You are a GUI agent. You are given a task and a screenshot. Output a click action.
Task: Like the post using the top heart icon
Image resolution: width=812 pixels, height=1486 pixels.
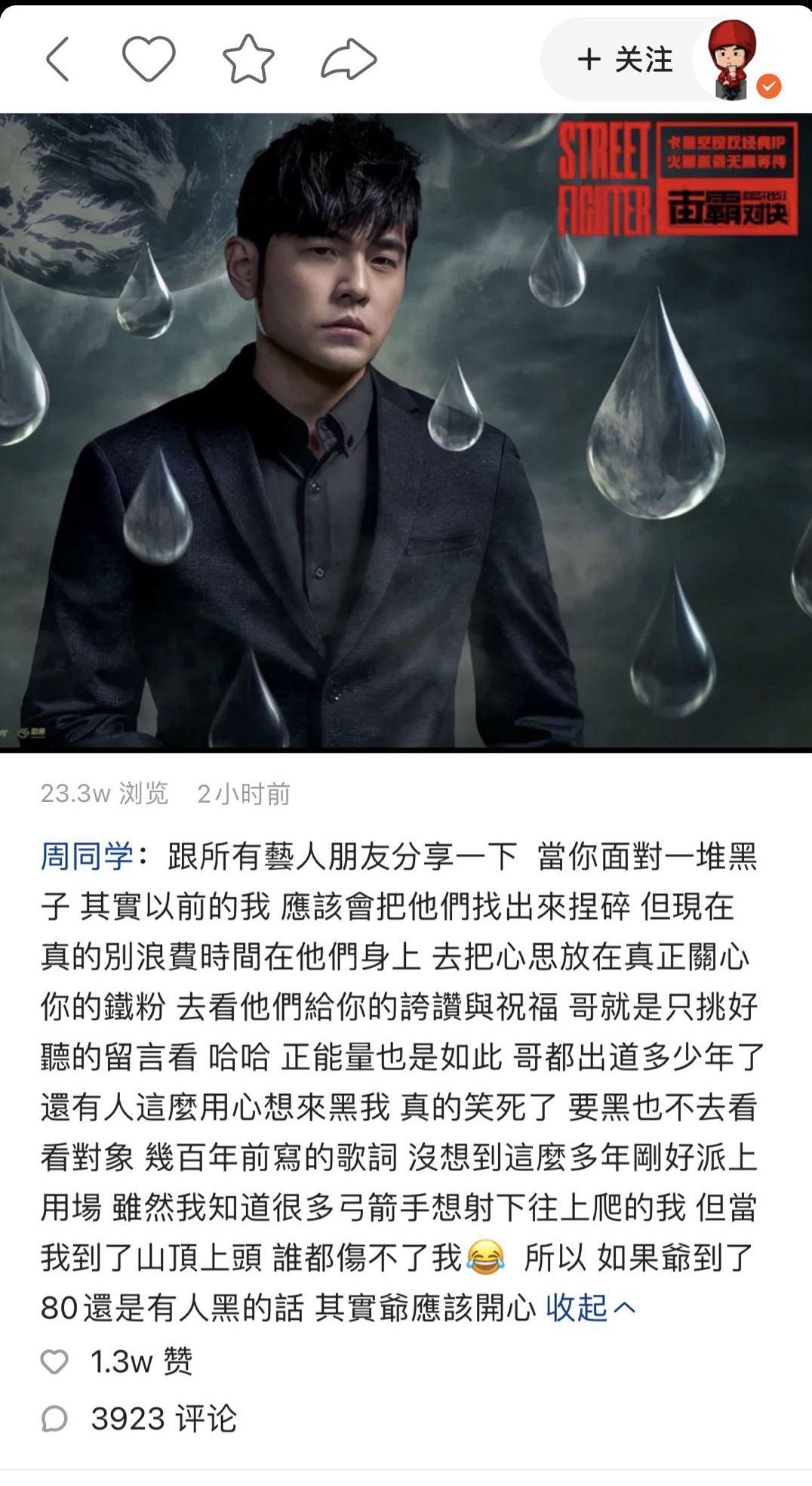pos(149,59)
